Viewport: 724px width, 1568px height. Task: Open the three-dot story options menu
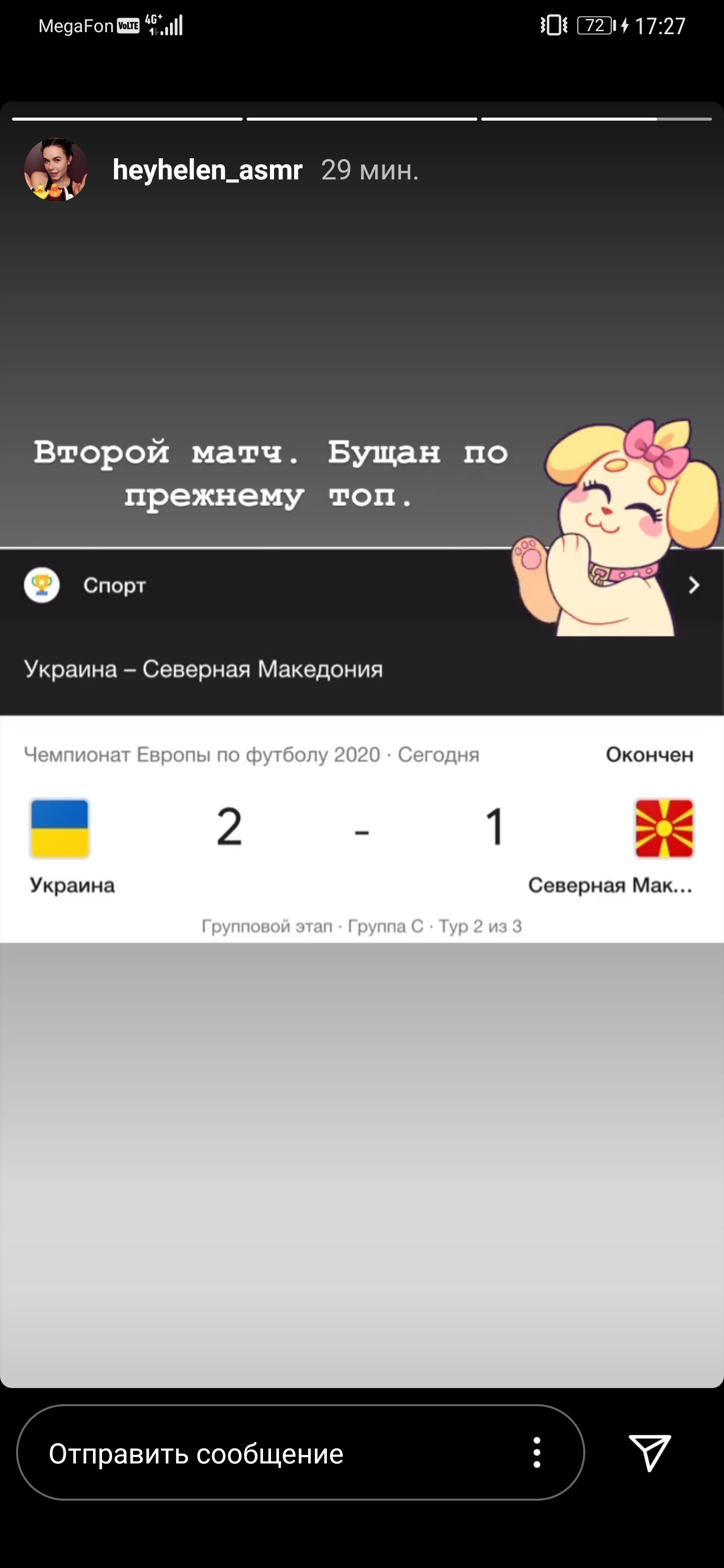click(536, 1453)
